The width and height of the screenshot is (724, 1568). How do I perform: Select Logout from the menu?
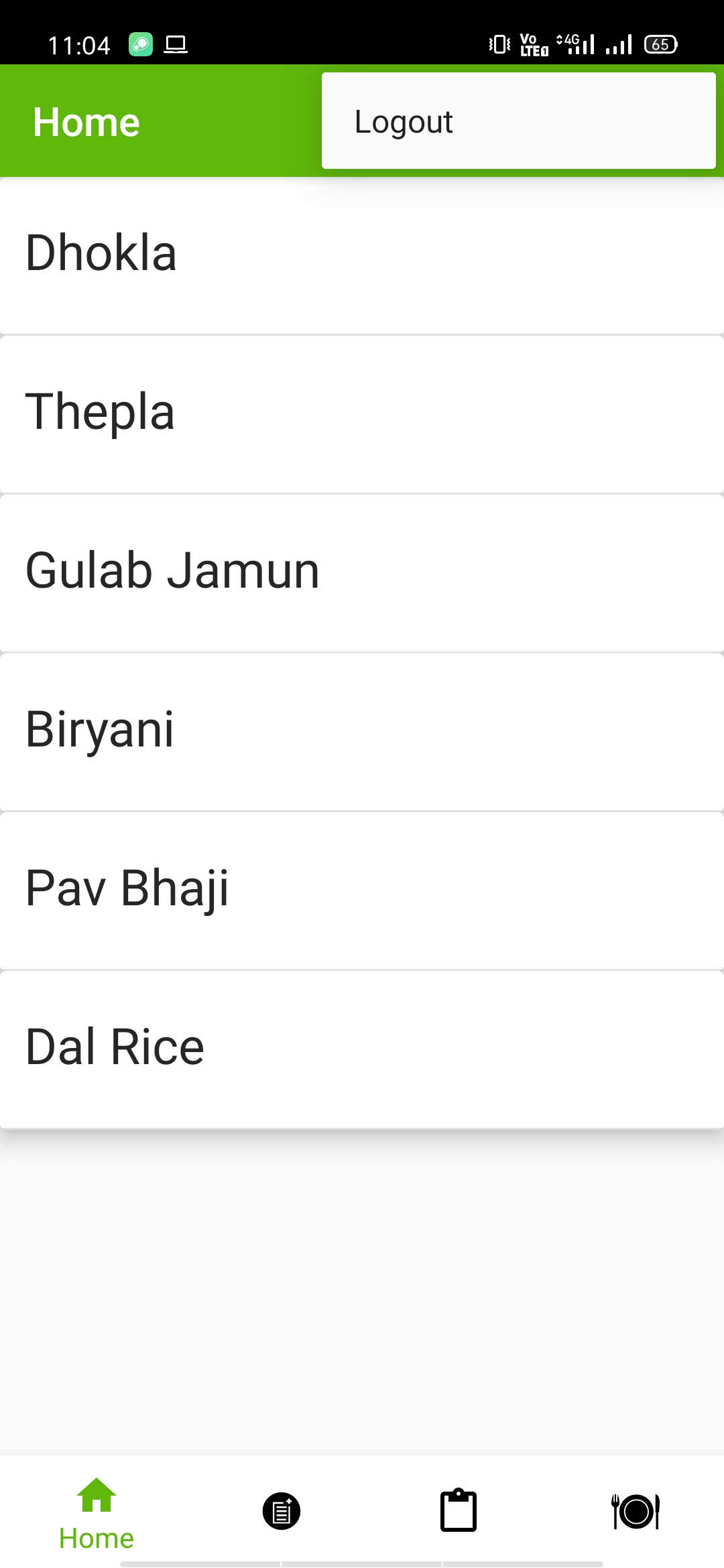403,121
